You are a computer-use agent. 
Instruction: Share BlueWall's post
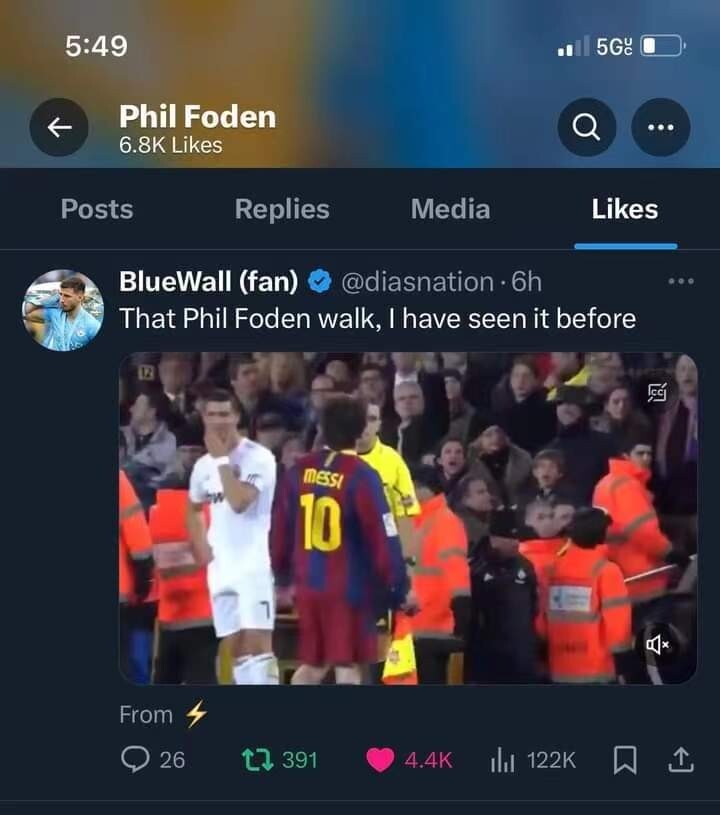click(680, 760)
